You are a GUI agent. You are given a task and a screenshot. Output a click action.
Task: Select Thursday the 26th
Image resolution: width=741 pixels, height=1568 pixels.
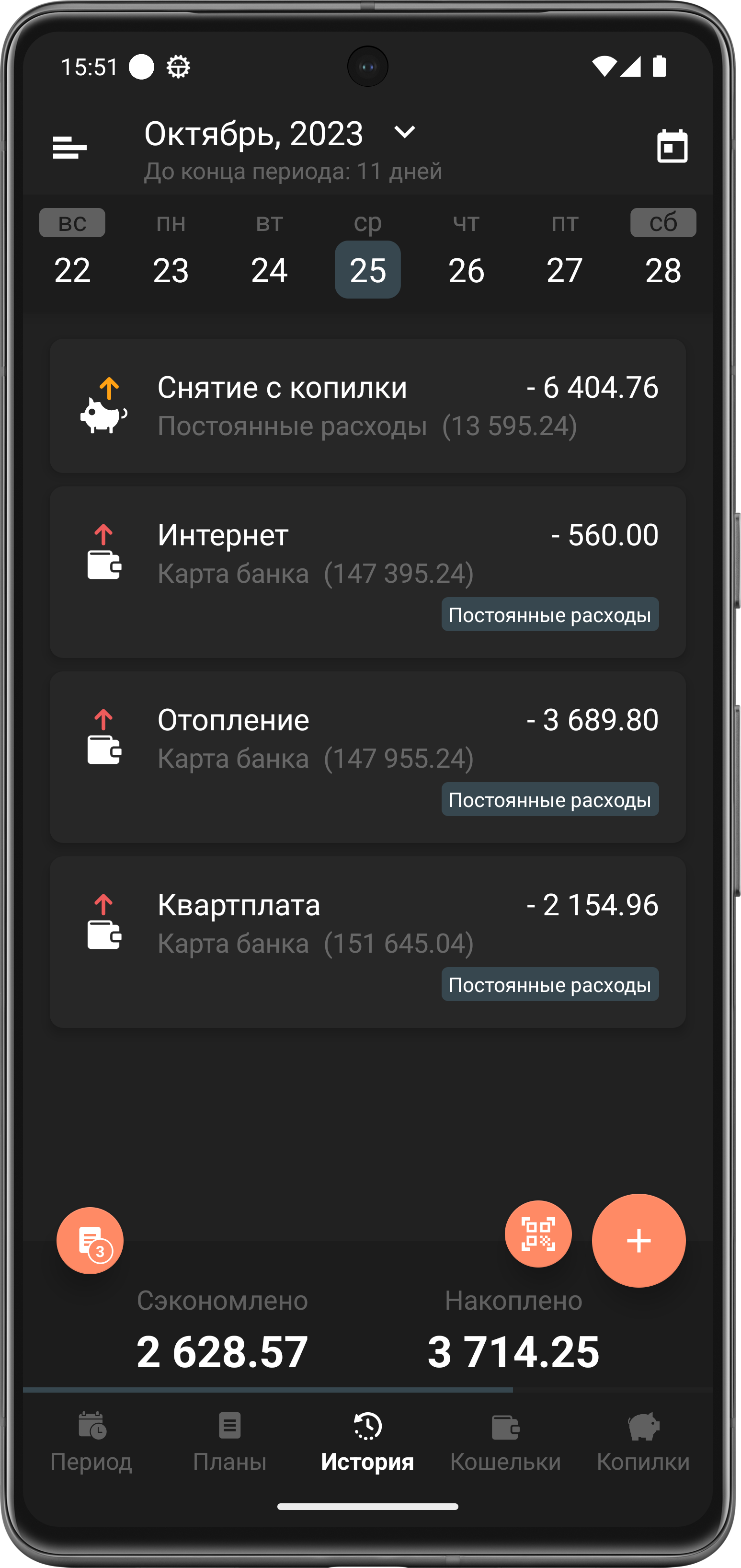tap(467, 269)
